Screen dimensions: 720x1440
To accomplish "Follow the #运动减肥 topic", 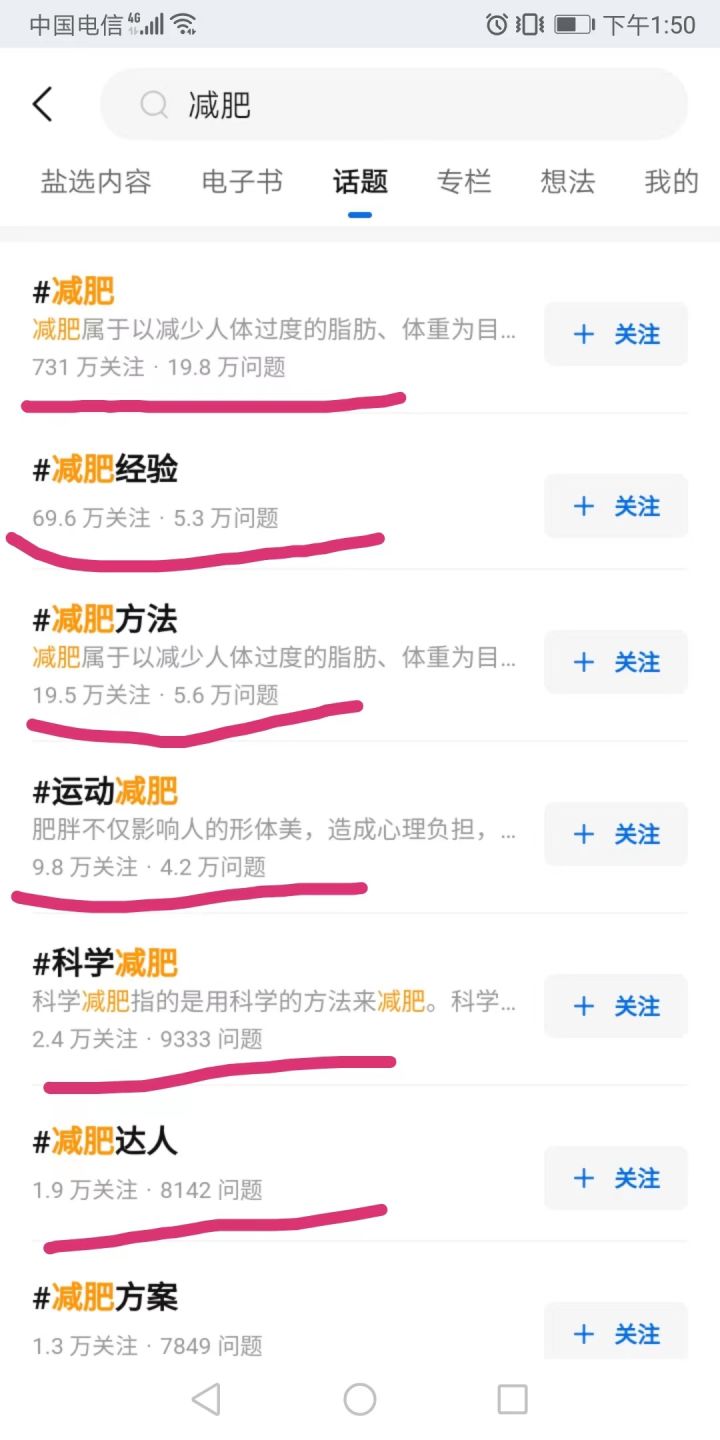I will pyautogui.click(x=615, y=834).
